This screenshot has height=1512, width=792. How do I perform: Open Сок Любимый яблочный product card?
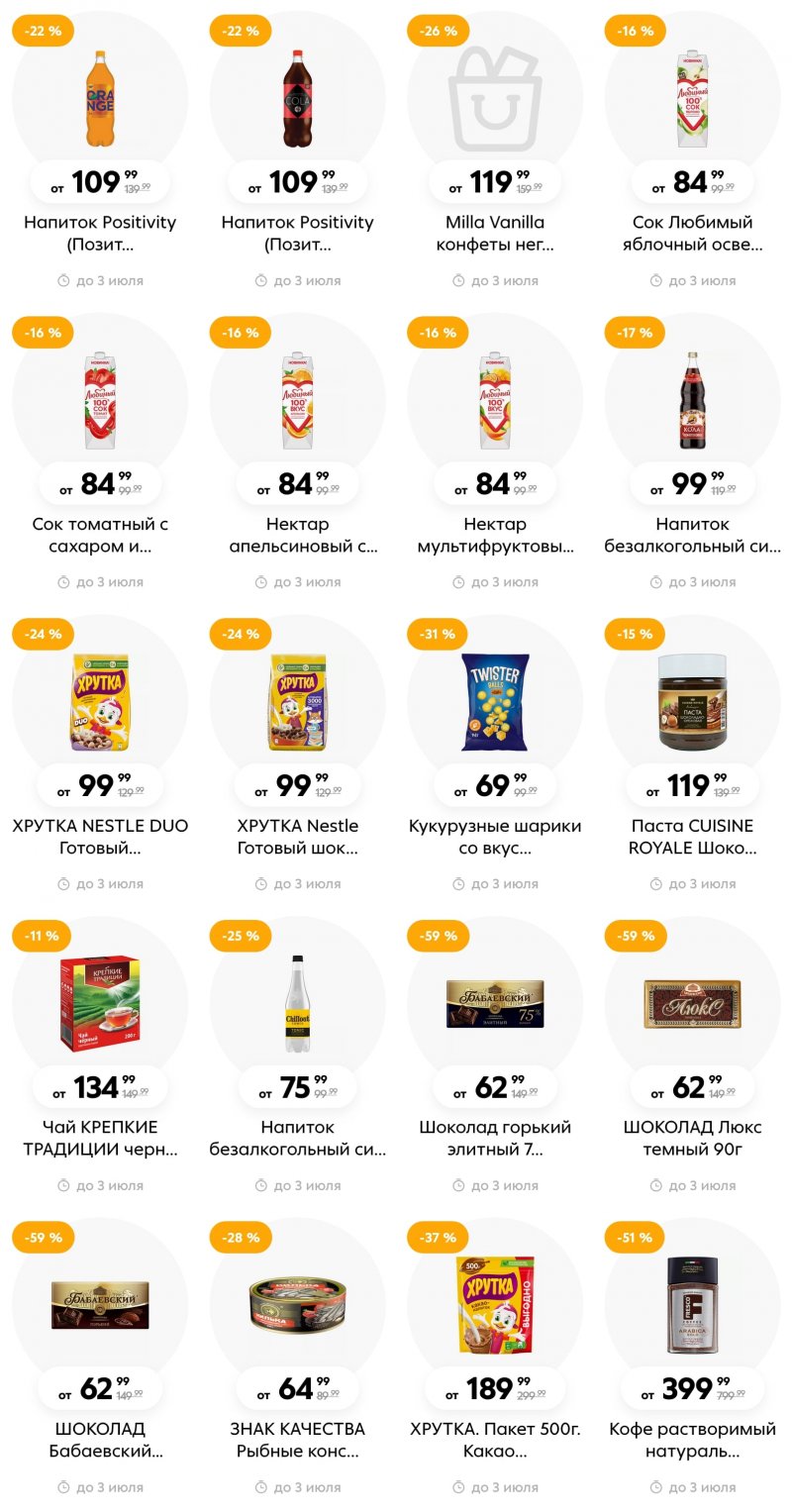coord(693,99)
